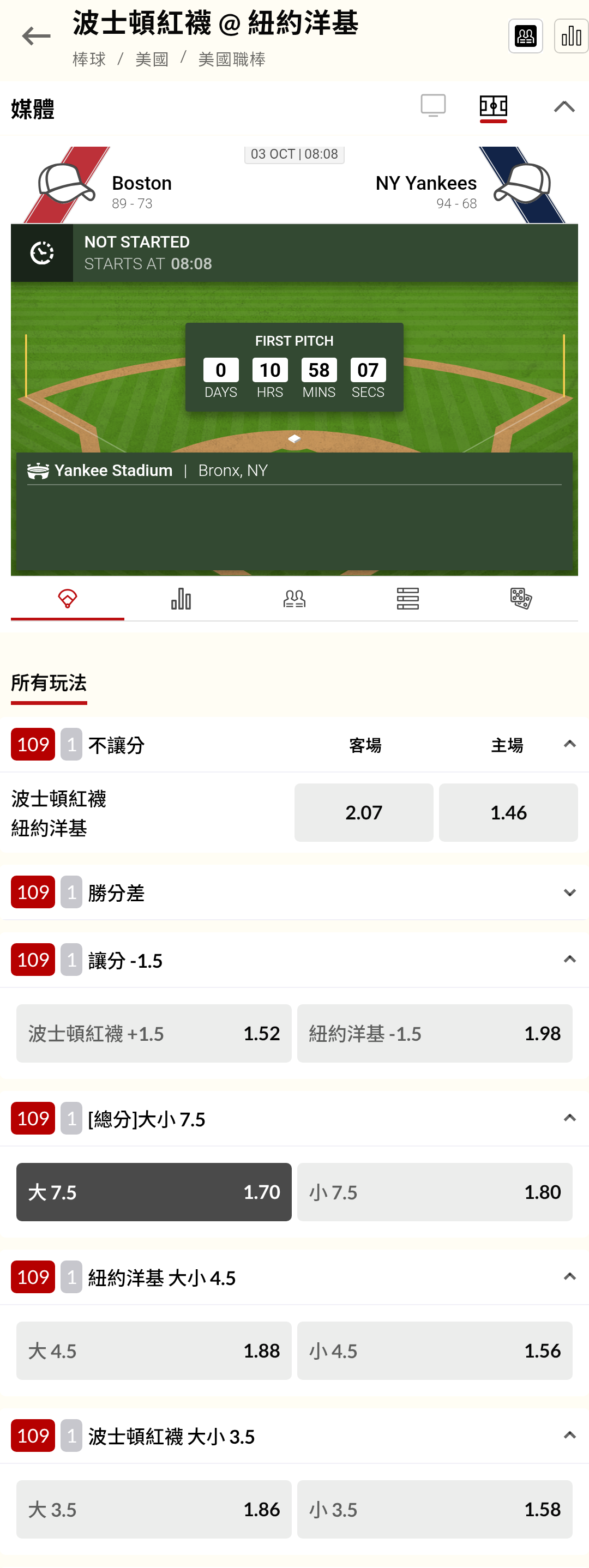589x1568 pixels.
Task: Collapse the 不讓分 market
Action: pos(569,744)
